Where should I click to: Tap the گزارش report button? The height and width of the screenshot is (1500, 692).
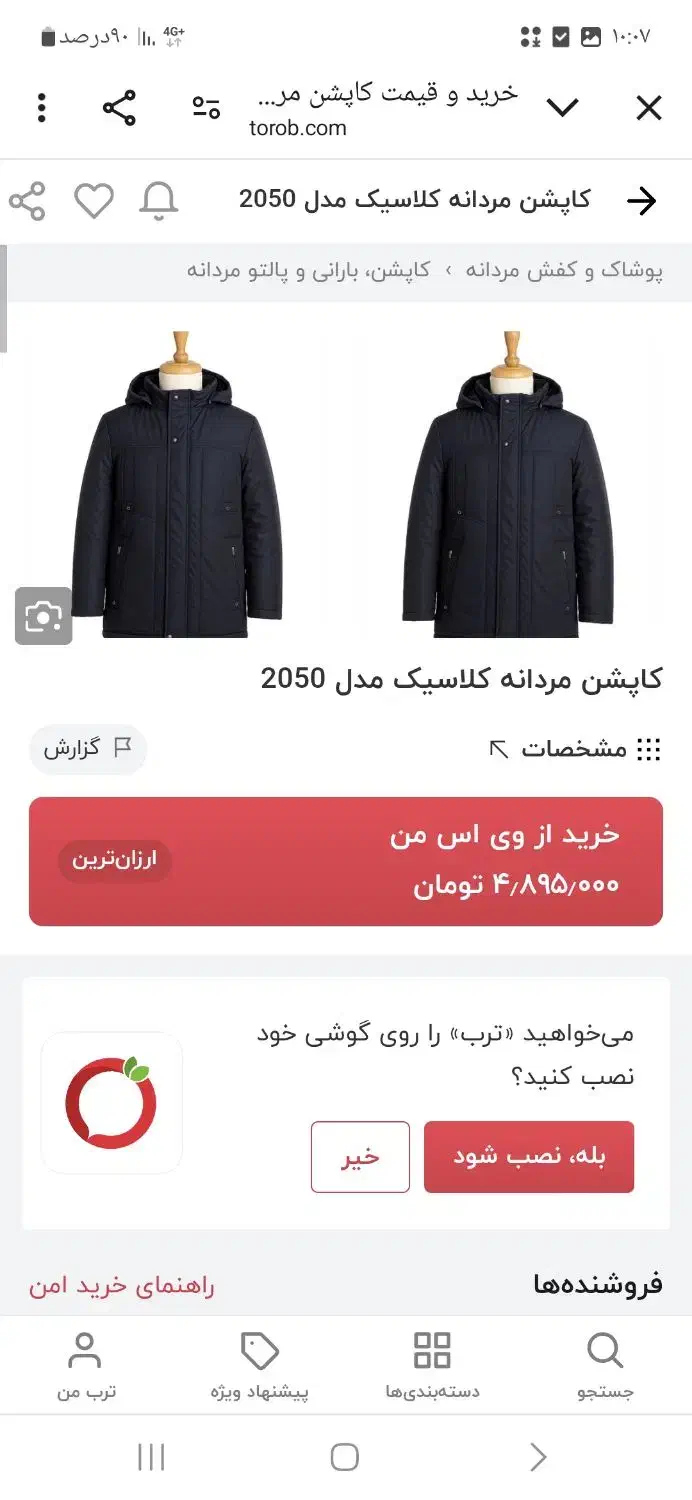click(x=88, y=749)
